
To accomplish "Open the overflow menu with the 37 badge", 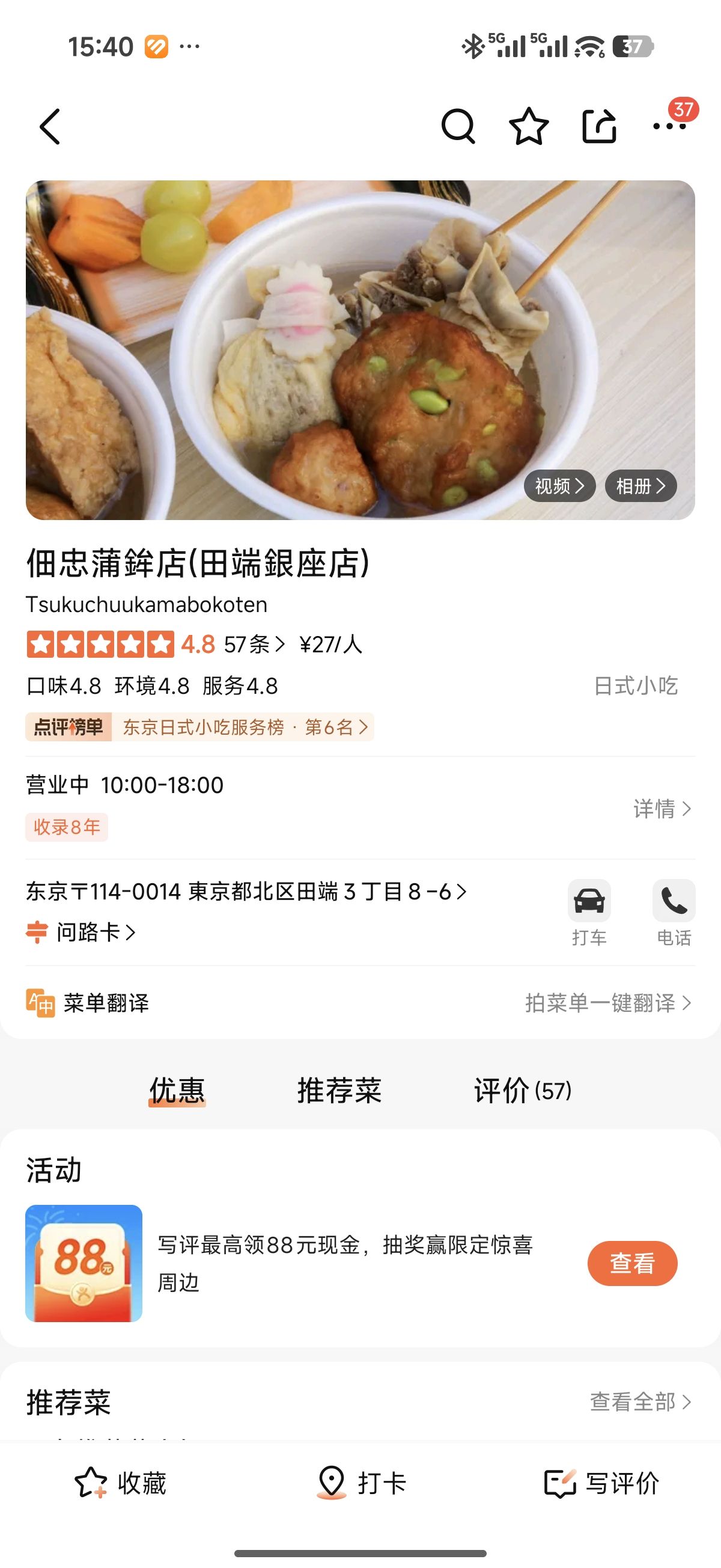I will tap(669, 127).
